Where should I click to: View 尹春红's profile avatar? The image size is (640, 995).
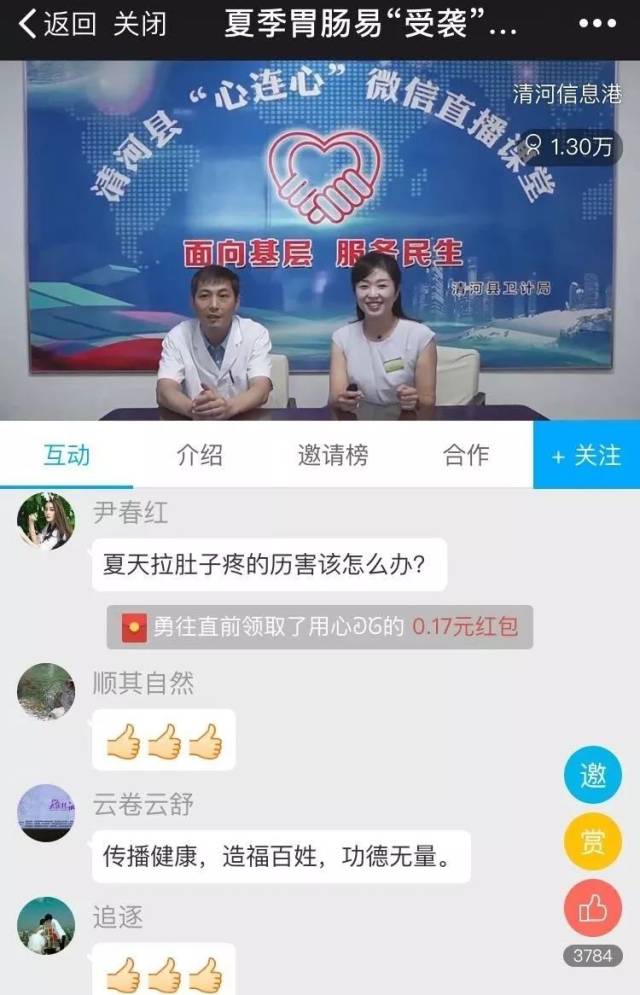(x=46, y=521)
